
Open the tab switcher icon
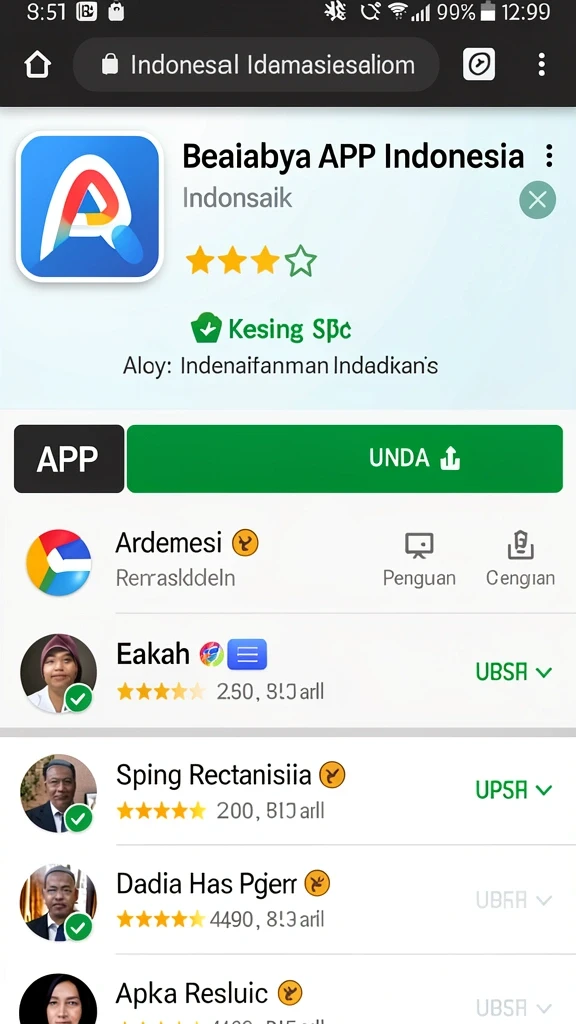[x=479, y=65]
